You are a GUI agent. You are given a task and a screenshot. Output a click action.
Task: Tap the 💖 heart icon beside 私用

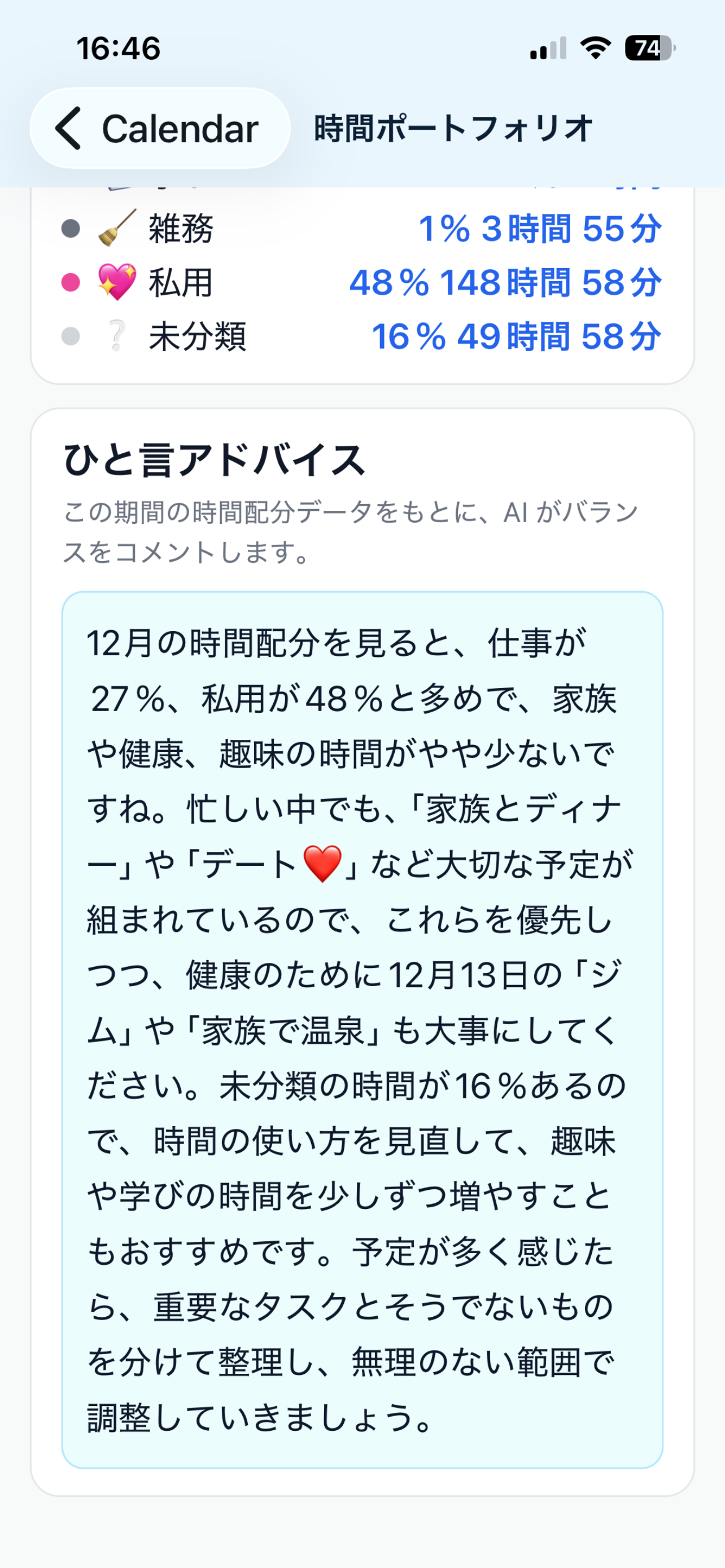118,281
